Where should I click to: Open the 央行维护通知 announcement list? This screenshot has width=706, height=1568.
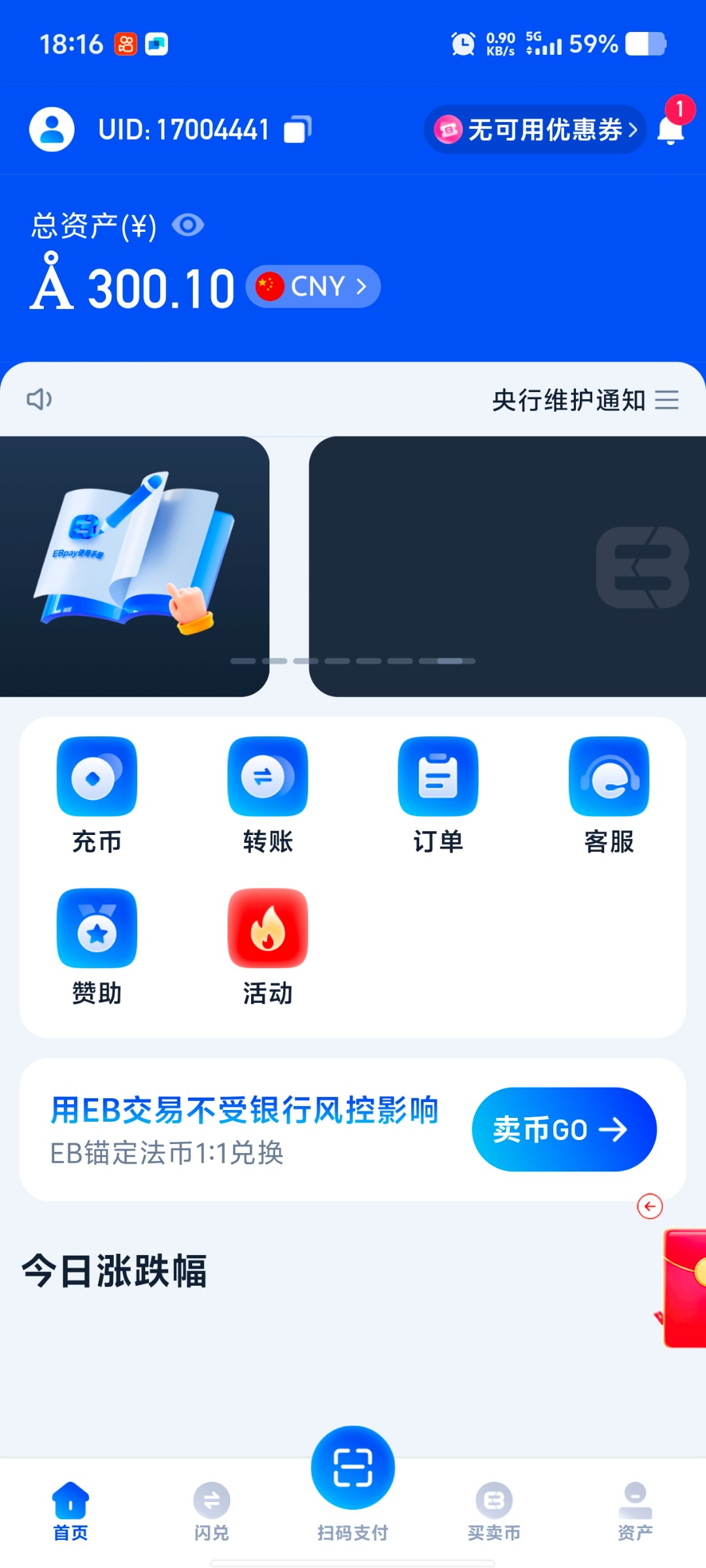click(x=667, y=400)
